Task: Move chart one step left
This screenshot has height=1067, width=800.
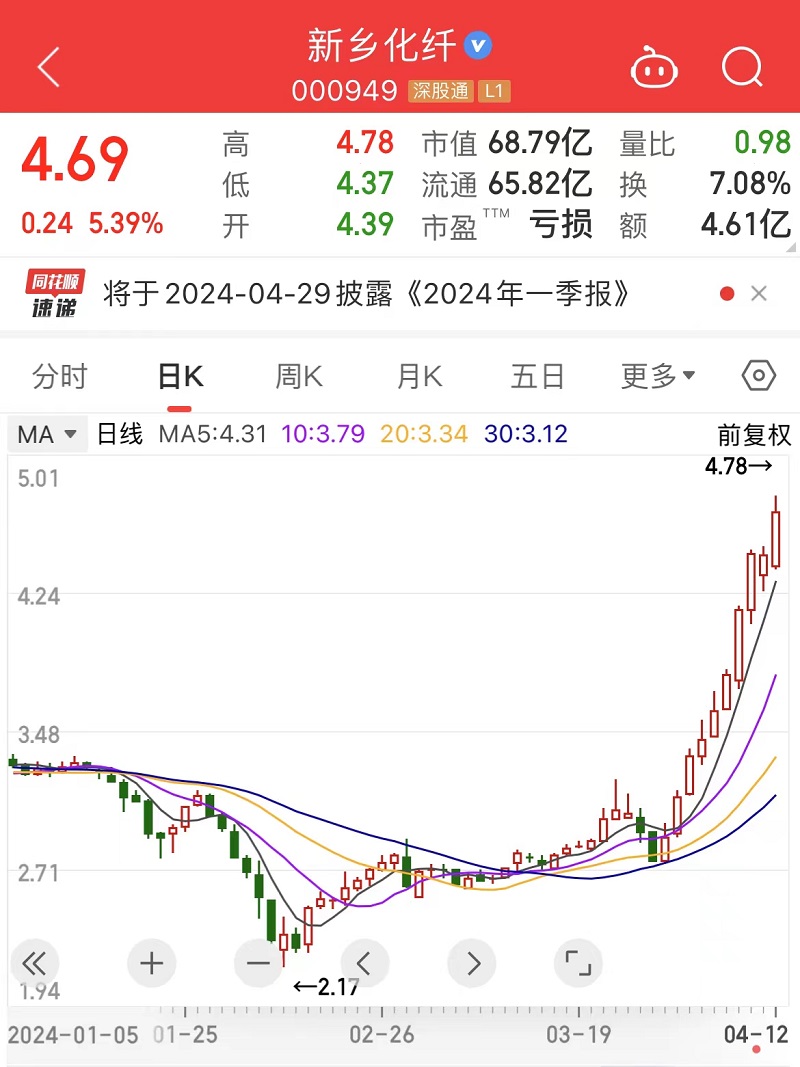Action: [364, 964]
